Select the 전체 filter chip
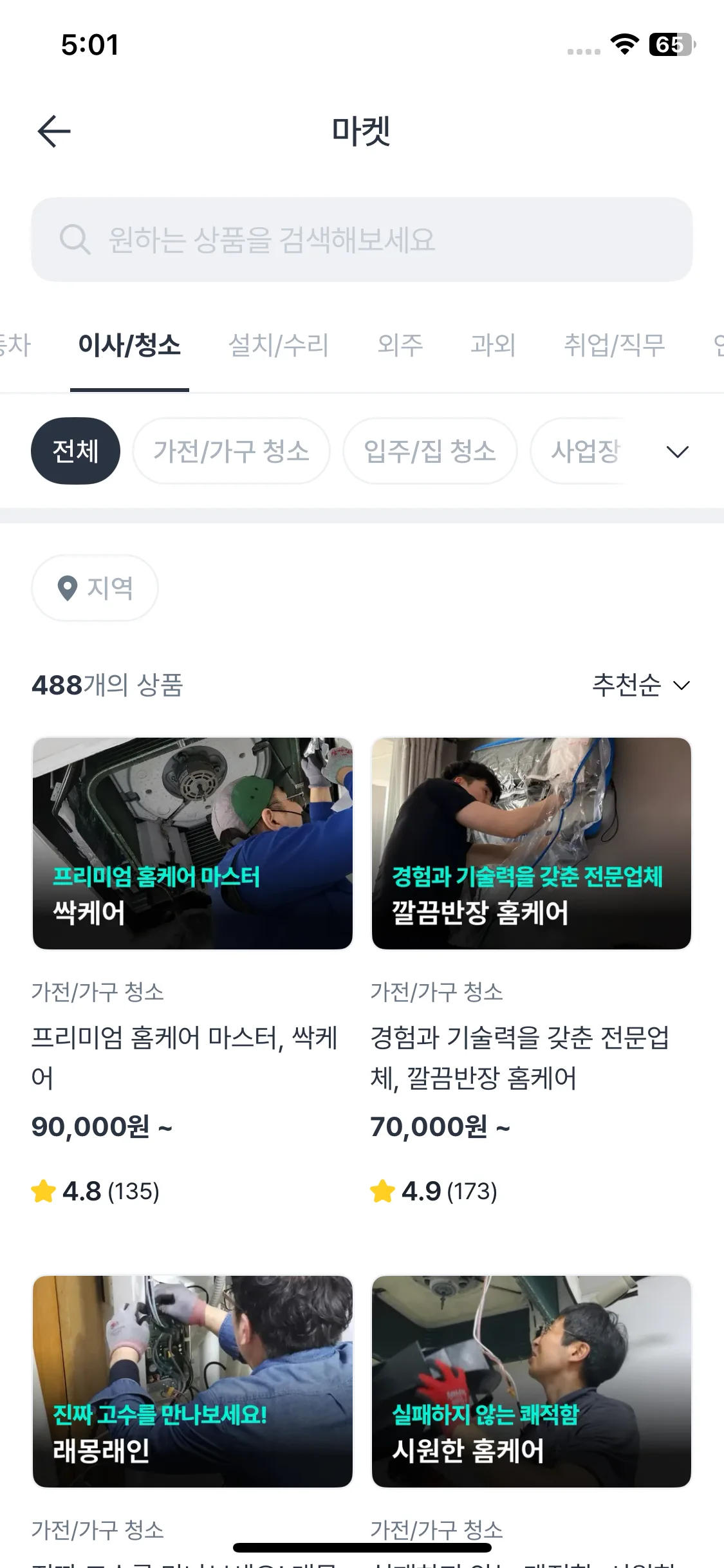 pyautogui.click(x=75, y=451)
